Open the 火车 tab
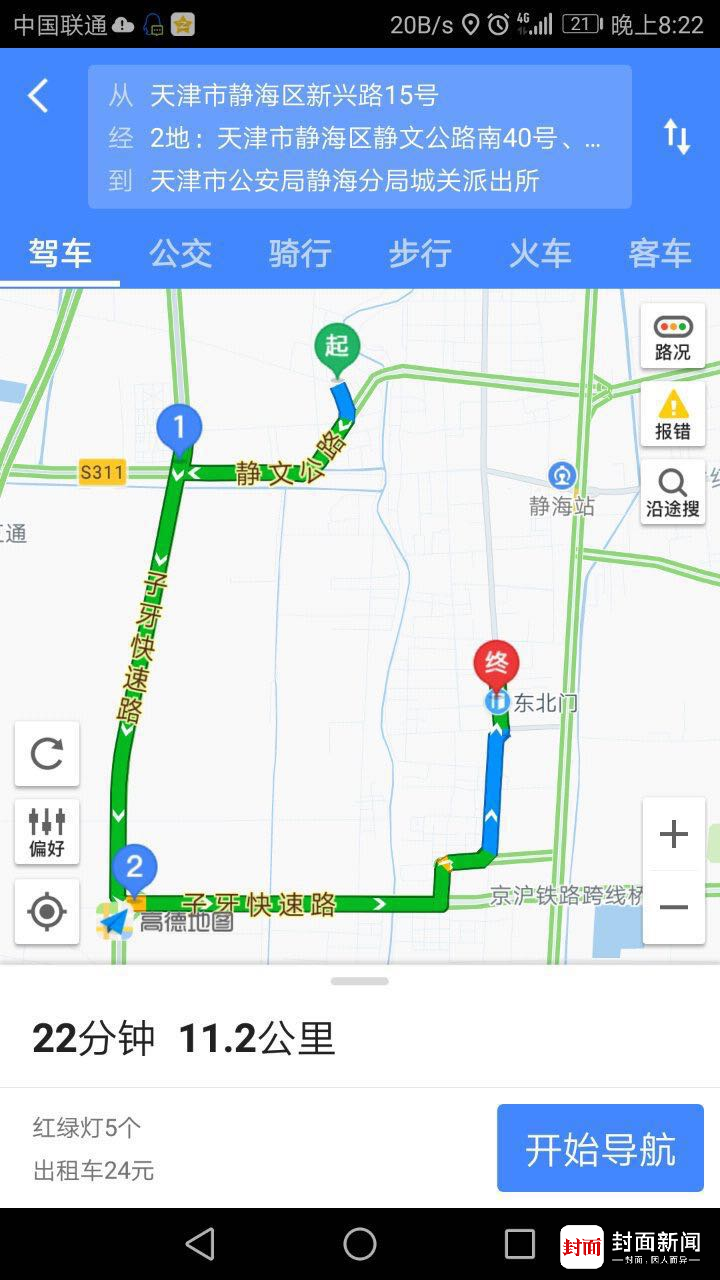 point(540,254)
